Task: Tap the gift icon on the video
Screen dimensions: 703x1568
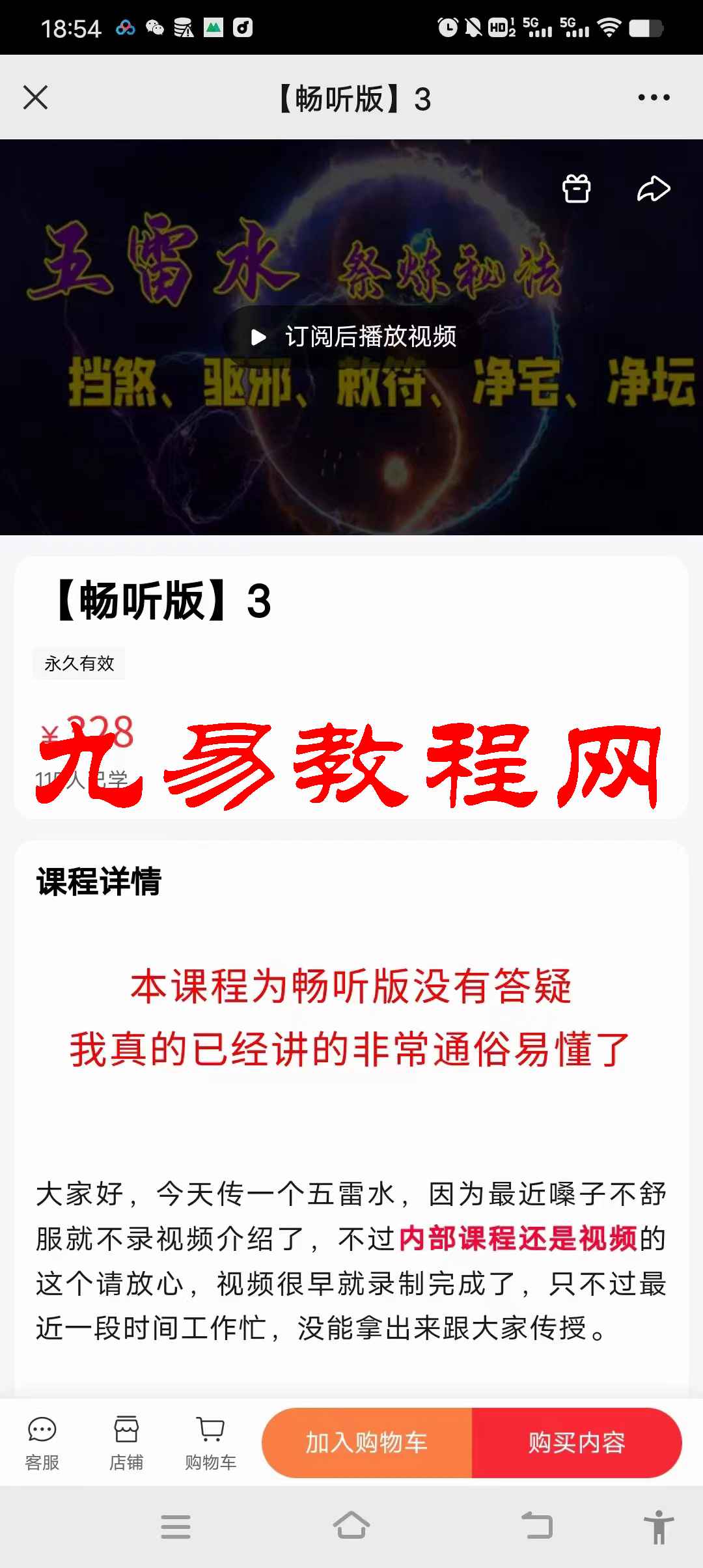Action: [x=576, y=189]
